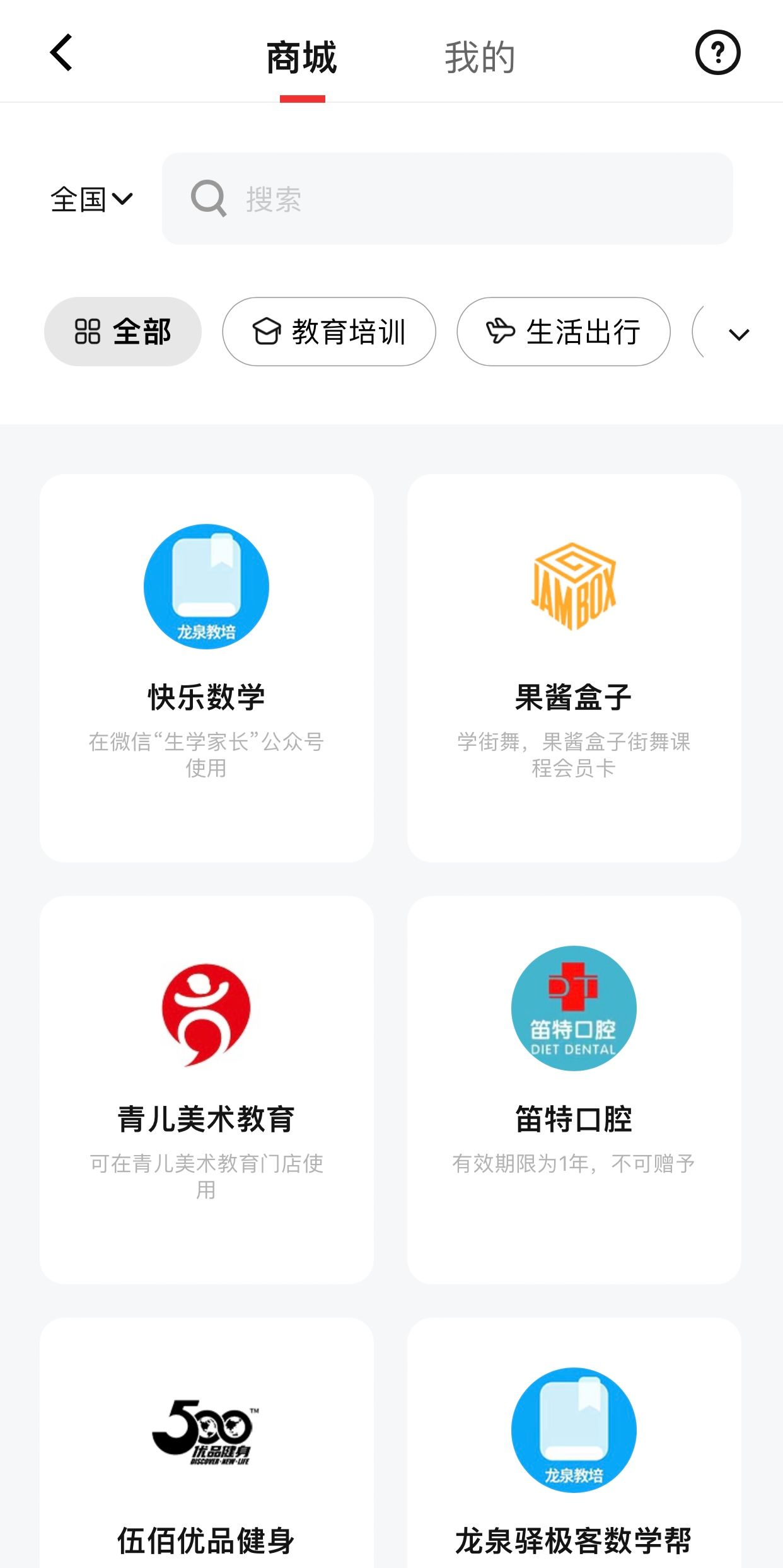Open the 伍佰优品健身 card

tap(207, 1450)
